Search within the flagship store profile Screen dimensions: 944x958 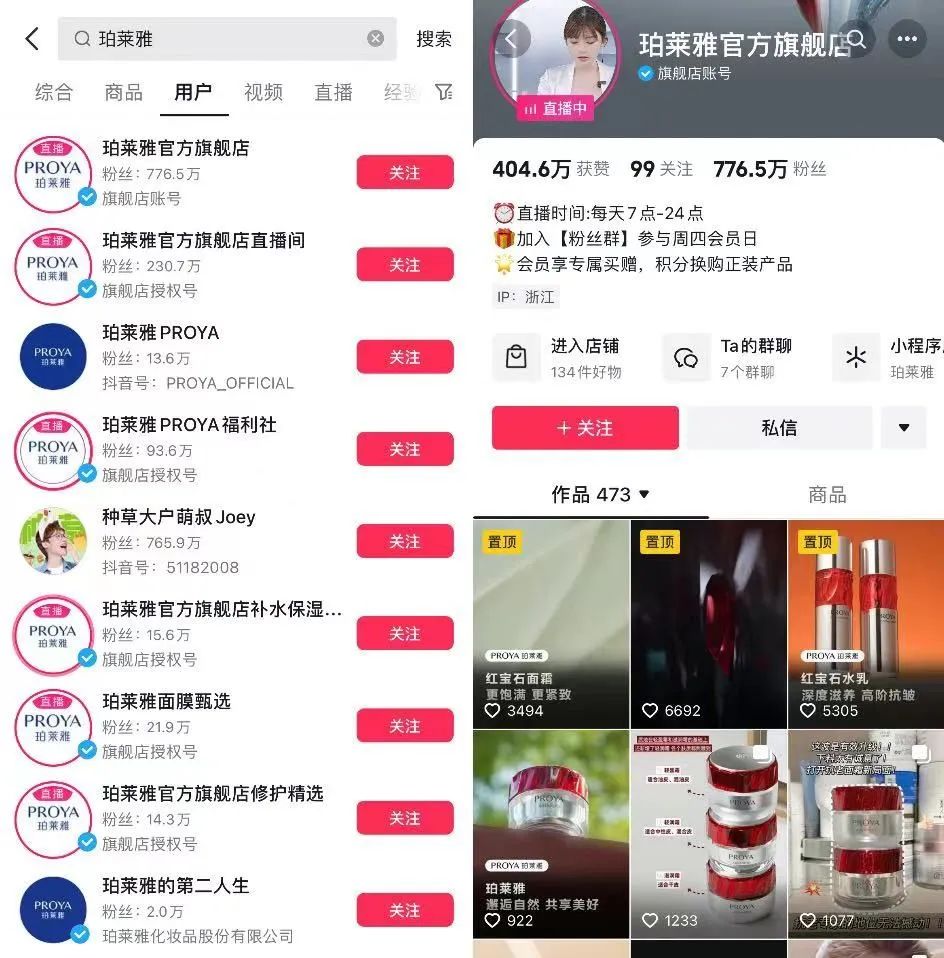click(856, 39)
